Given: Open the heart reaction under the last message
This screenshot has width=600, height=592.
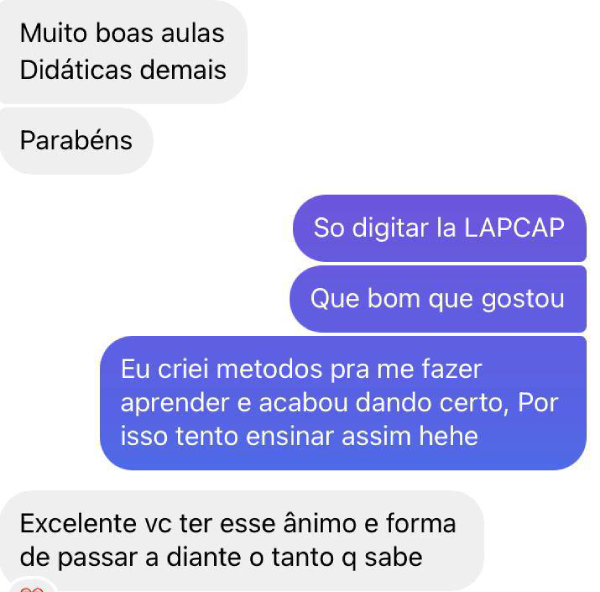Looking at the screenshot, I should [x=31, y=588].
